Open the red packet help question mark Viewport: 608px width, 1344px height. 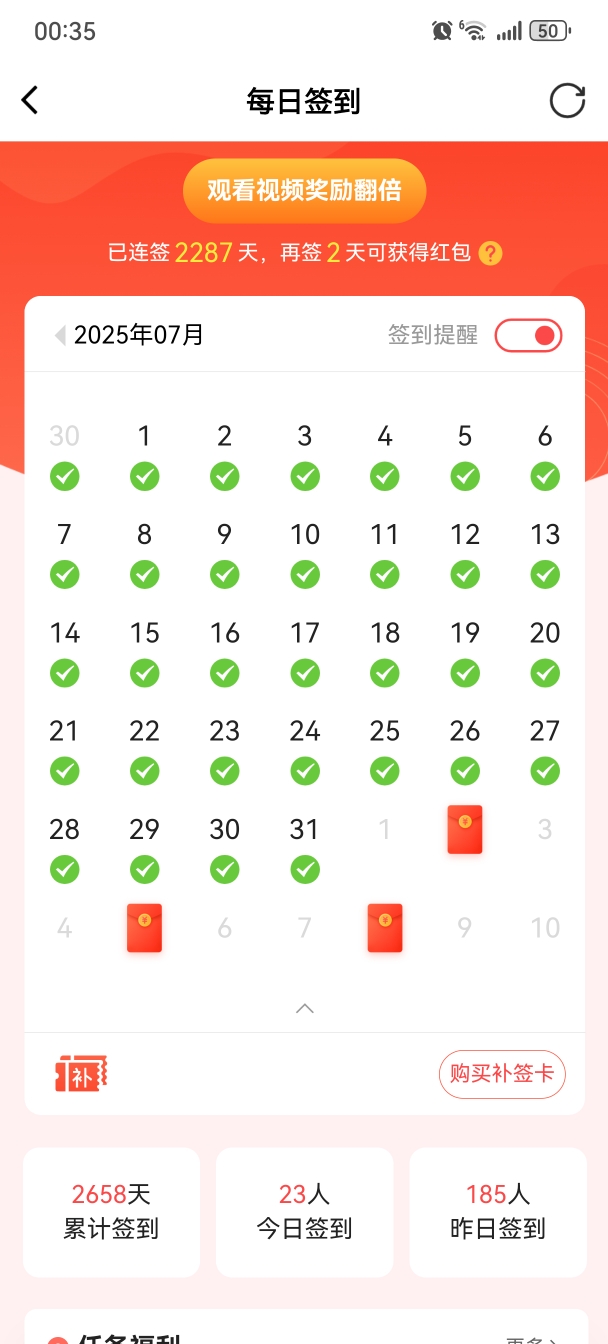490,253
